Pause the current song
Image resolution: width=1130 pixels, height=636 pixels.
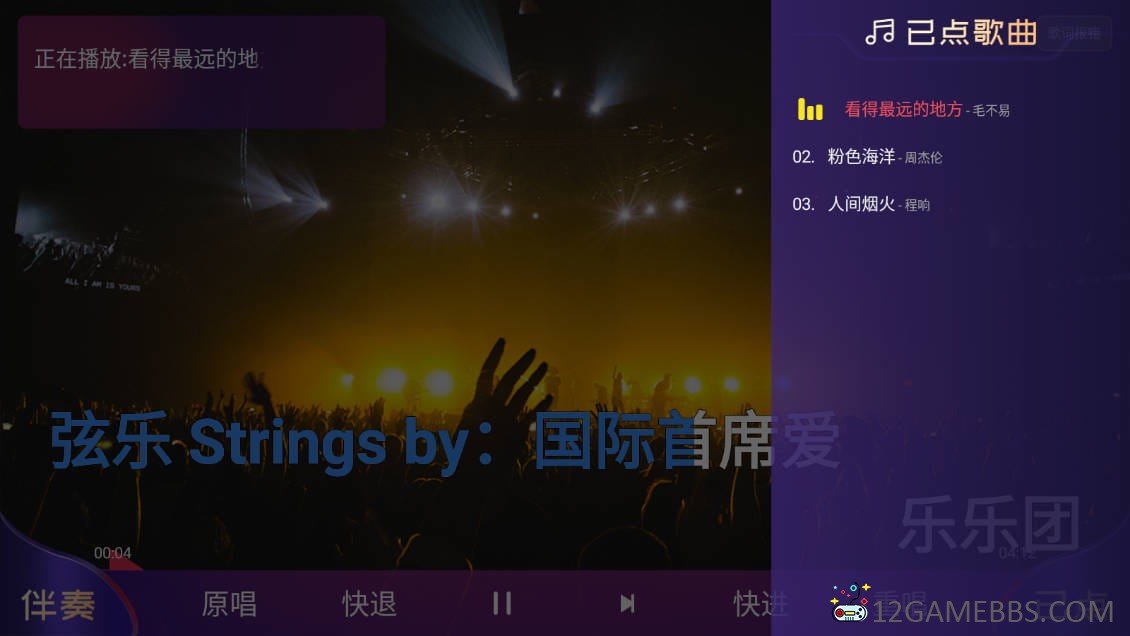click(x=502, y=603)
